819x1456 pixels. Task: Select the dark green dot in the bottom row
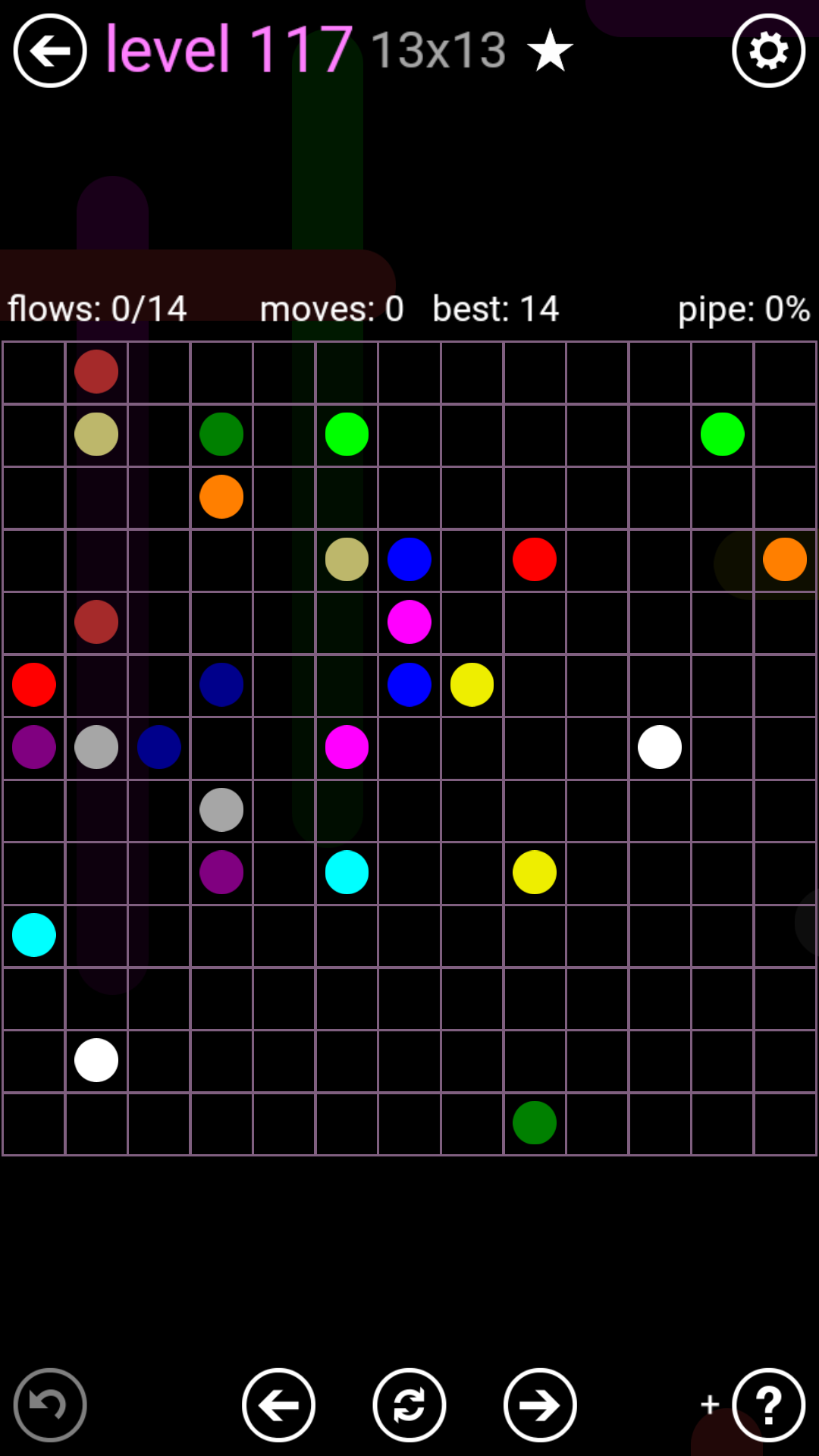(x=535, y=1122)
